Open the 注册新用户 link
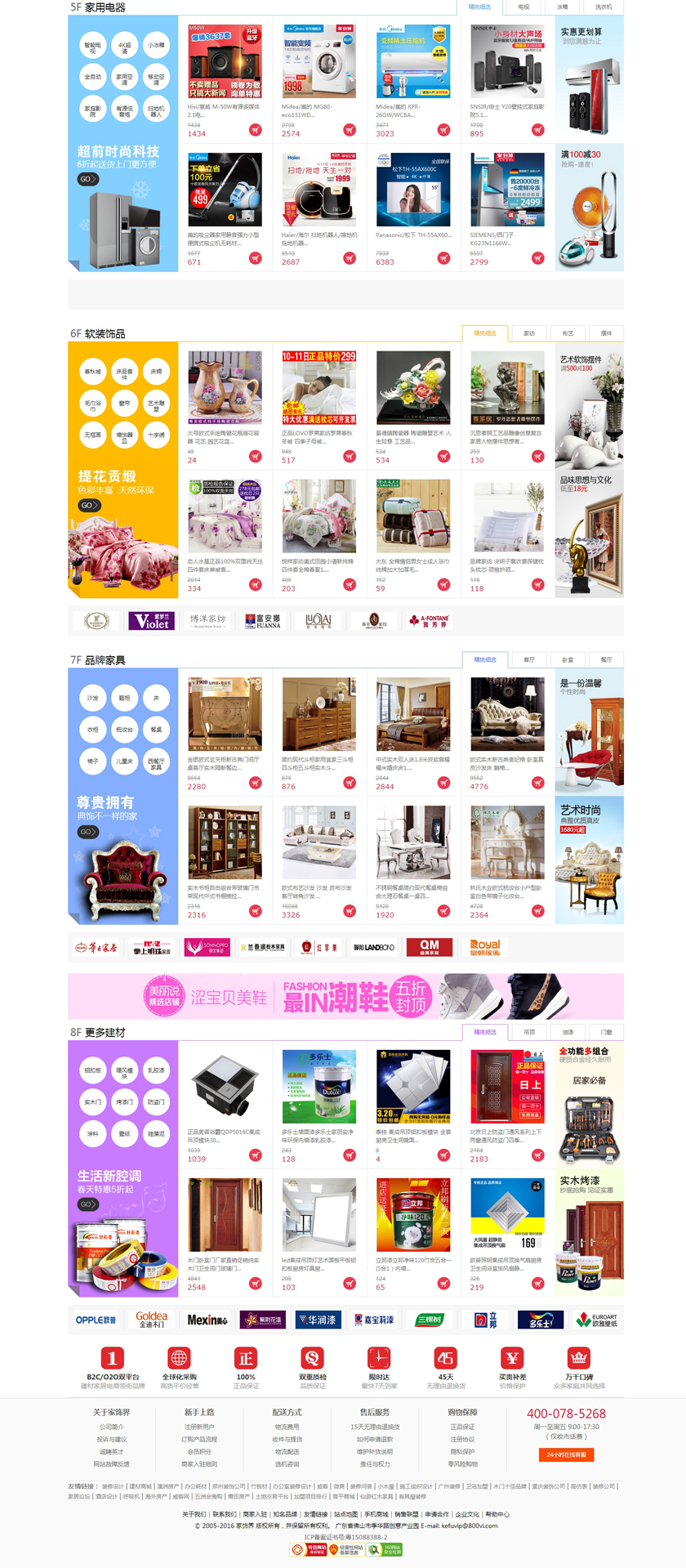 [199, 1427]
